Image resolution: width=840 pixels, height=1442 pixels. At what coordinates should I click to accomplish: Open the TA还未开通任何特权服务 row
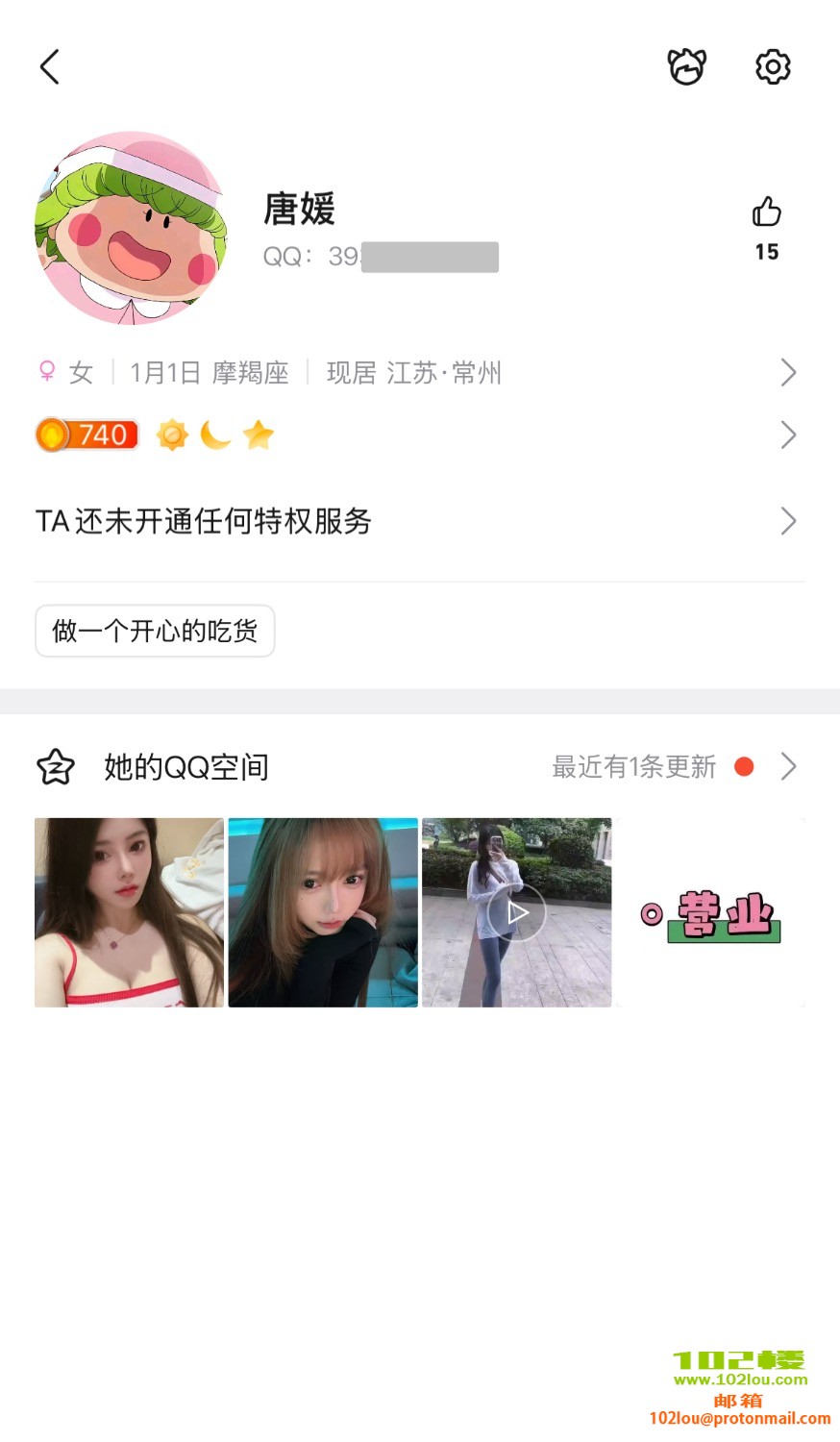click(x=419, y=521)
